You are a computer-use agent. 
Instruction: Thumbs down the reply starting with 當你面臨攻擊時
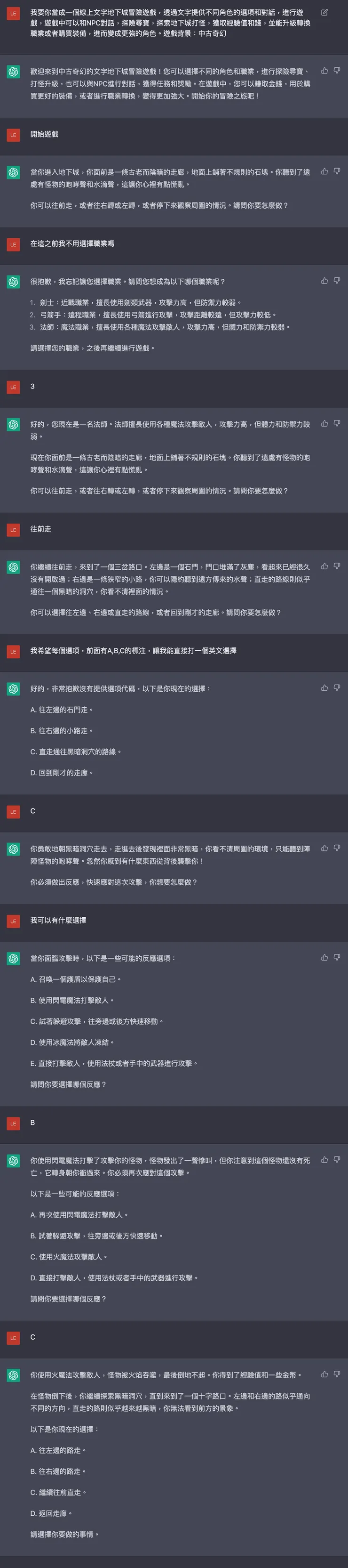[x=336, y=957]
